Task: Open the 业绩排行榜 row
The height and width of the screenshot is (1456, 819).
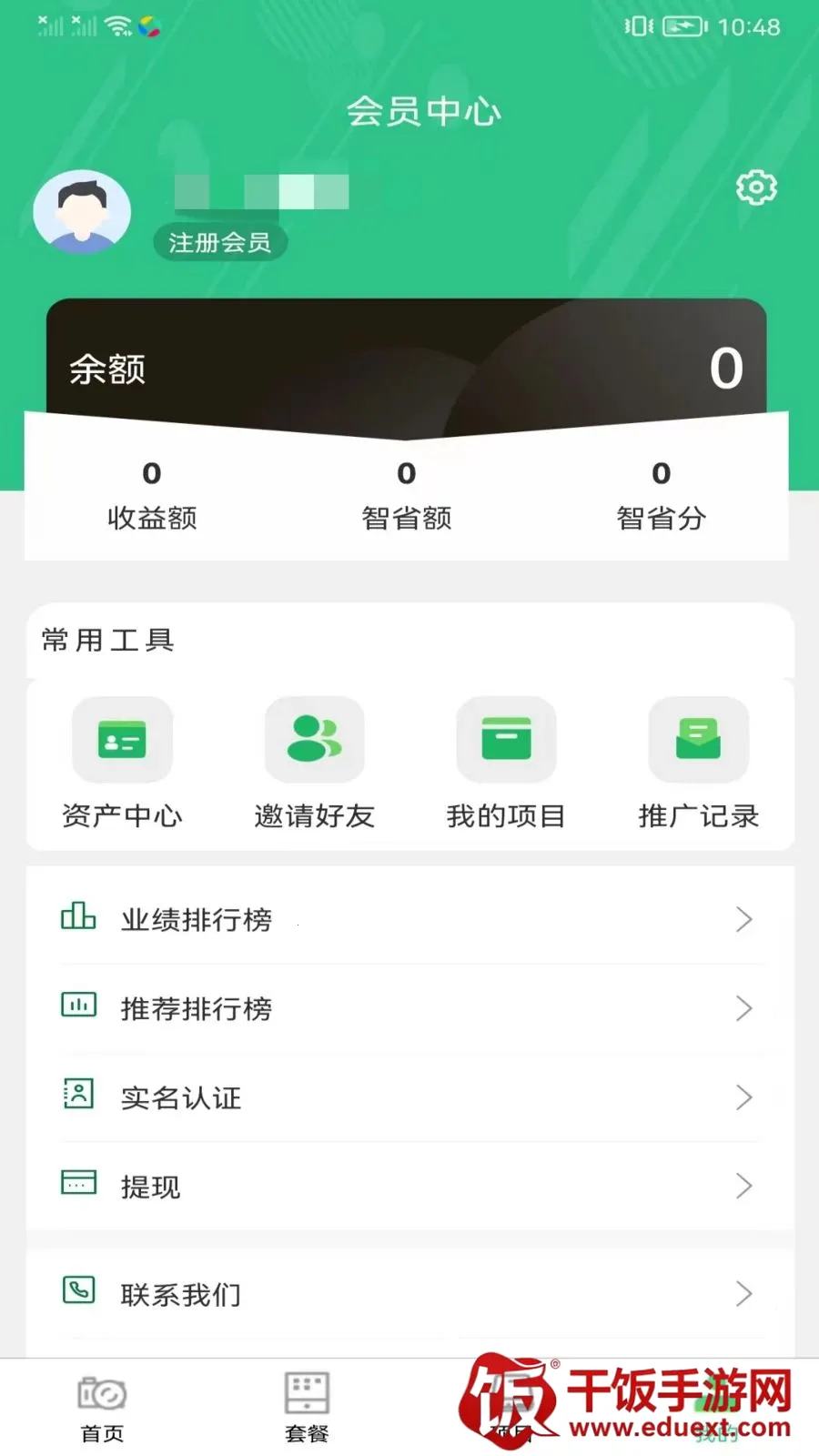Action: pyautogui.click(x=409, y=919)
